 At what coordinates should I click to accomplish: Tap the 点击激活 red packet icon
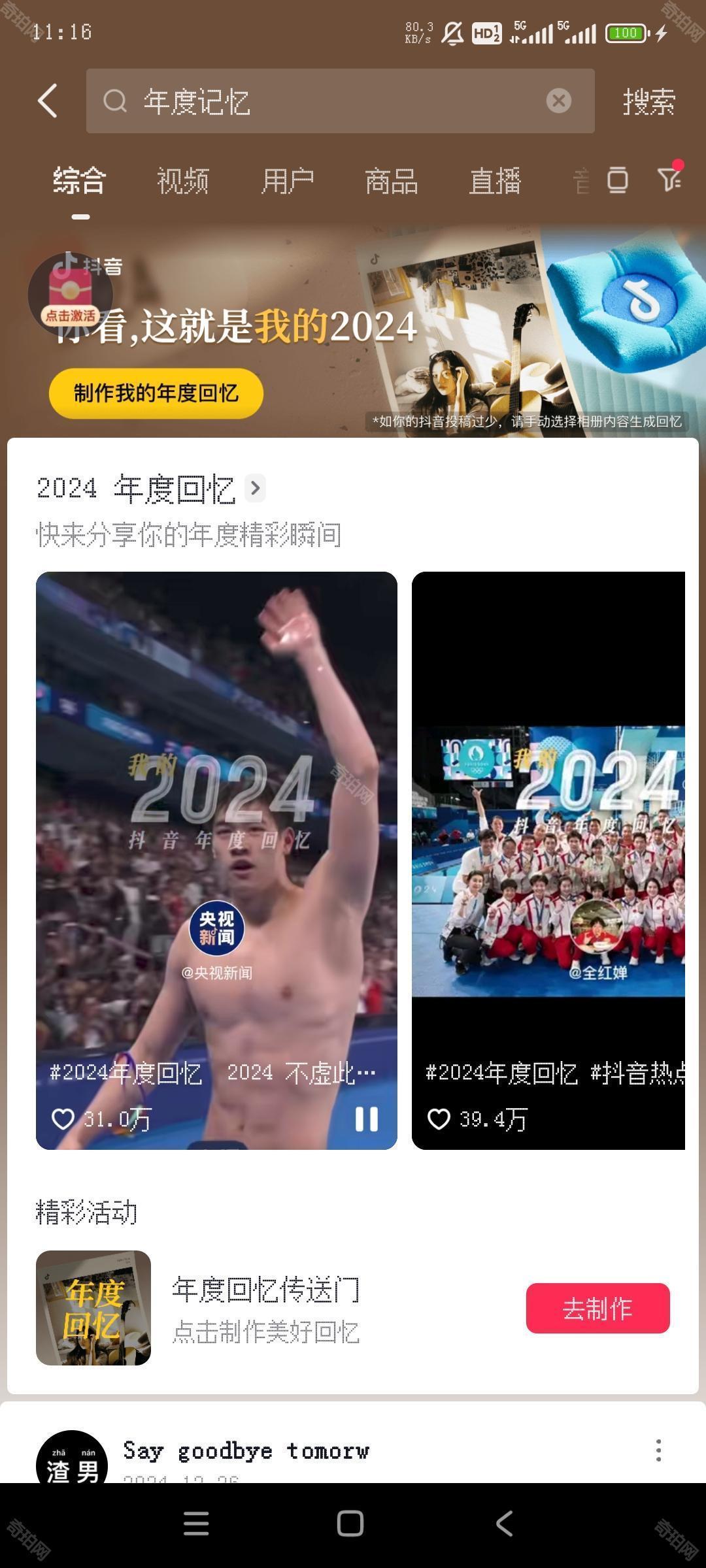(x=70, y=293)
